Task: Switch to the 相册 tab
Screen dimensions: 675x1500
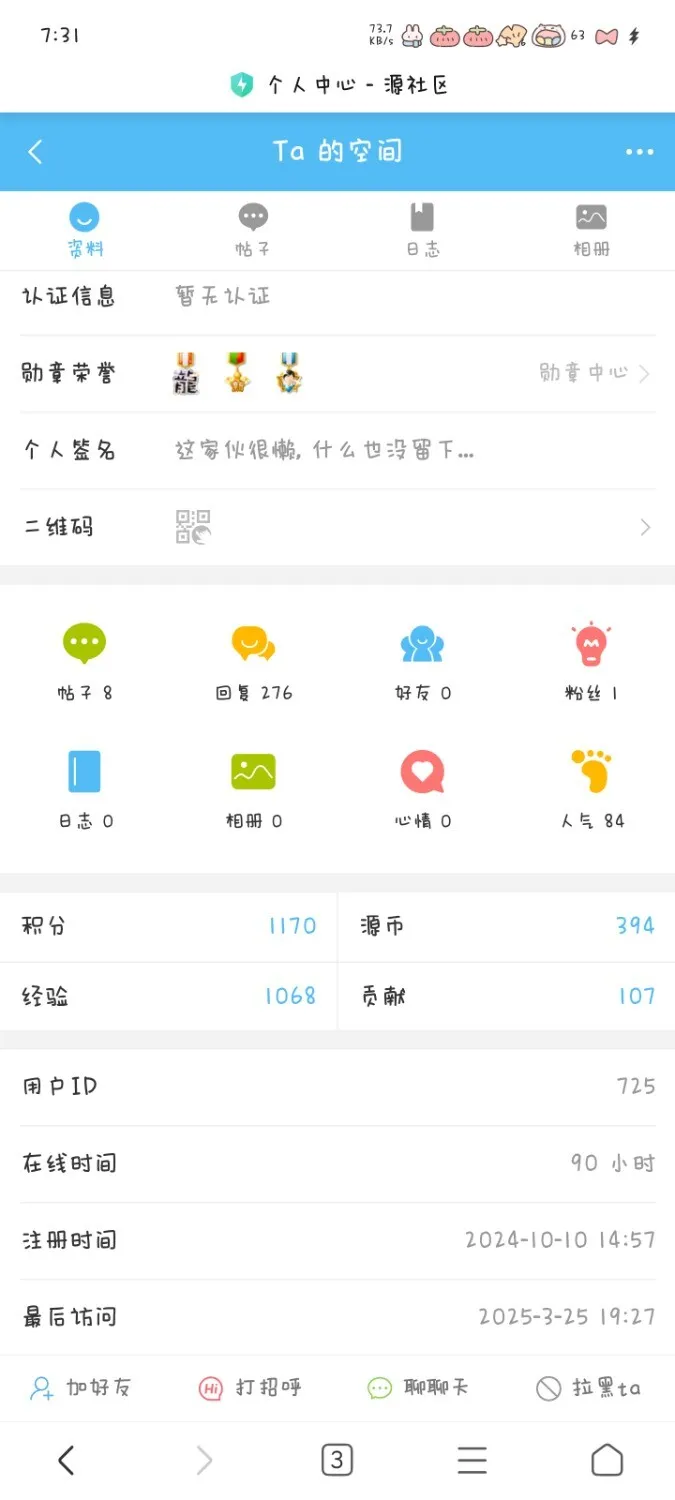Action: pyautogui.click(x=591, y=230)
